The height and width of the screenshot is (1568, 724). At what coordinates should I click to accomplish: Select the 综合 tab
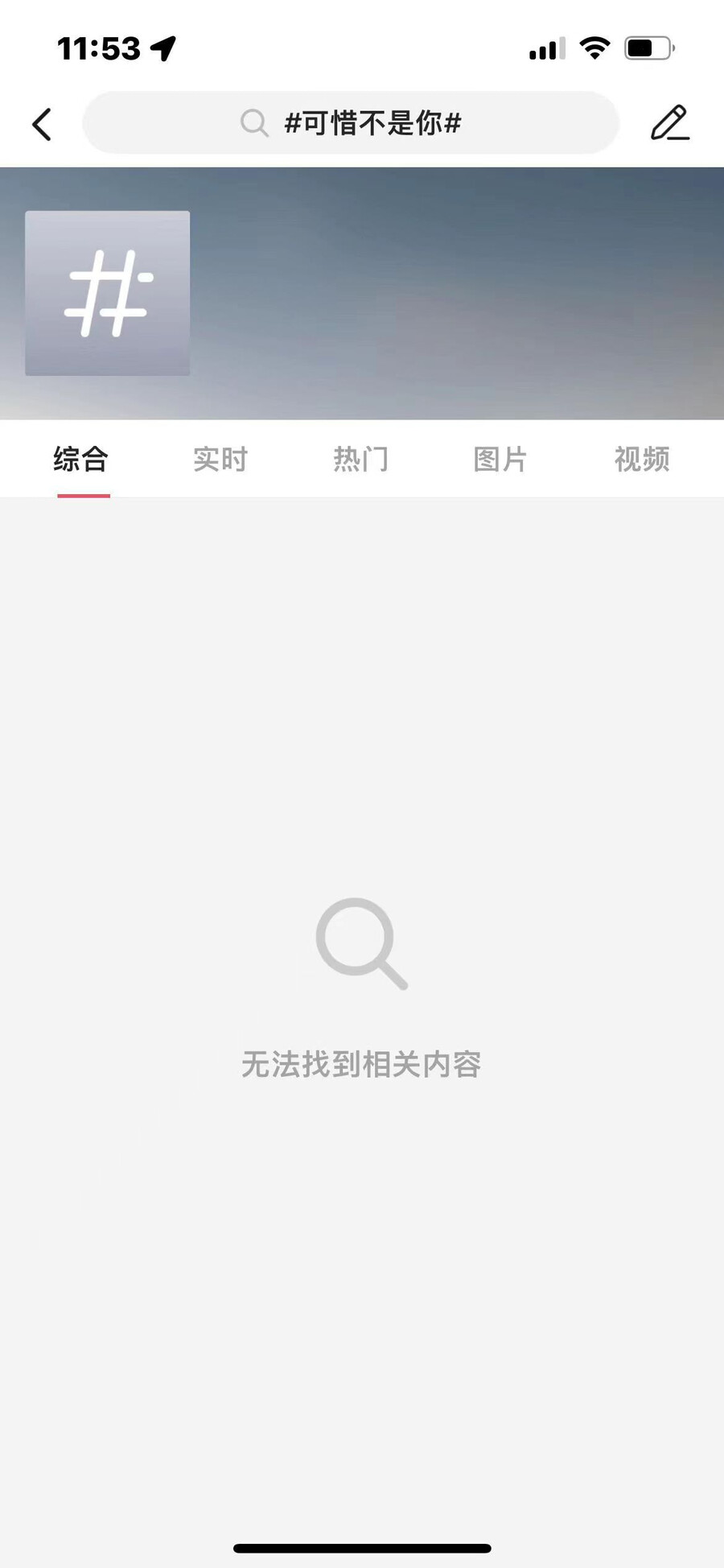[81, 460]
